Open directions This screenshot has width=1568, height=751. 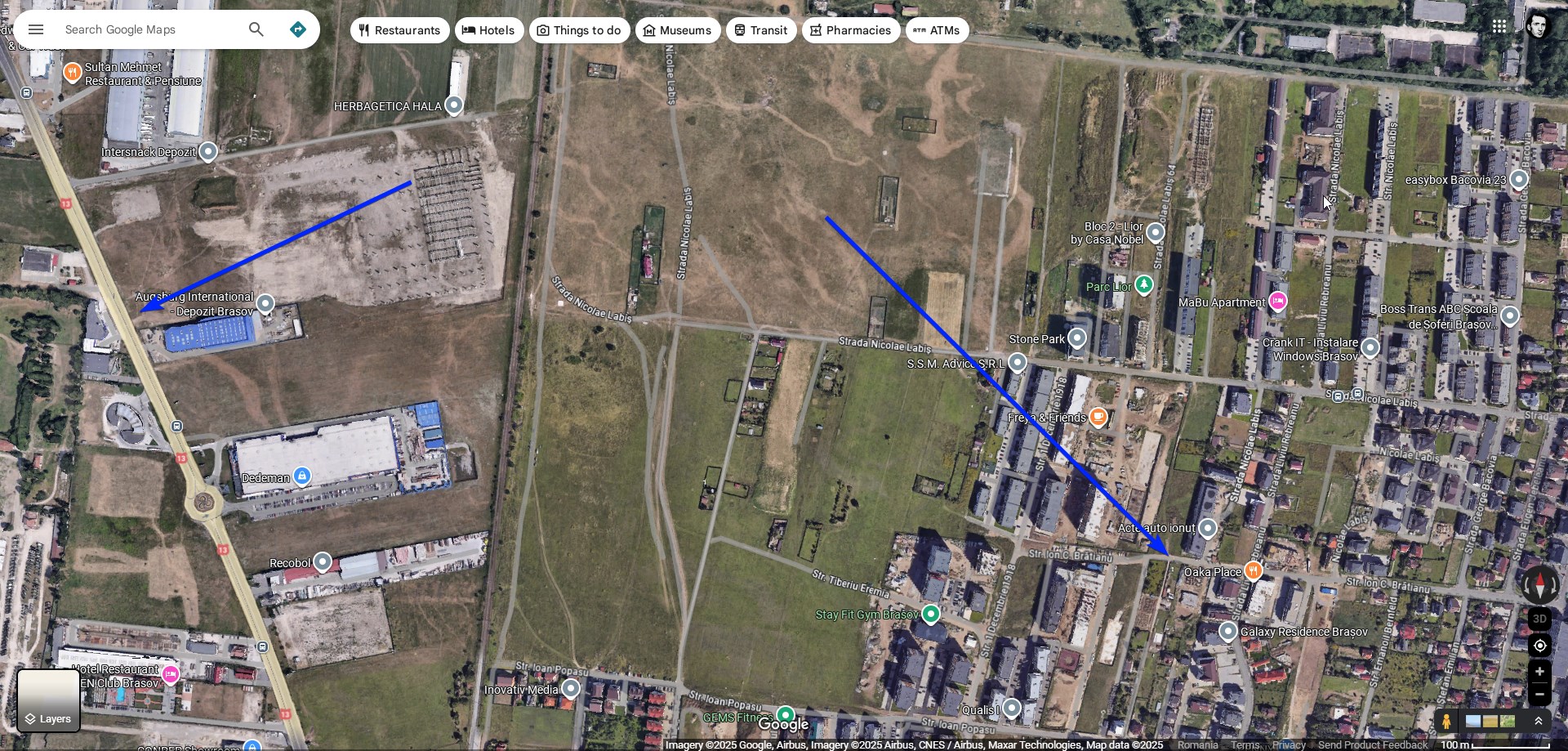pyautogui.click(x=298, y=29)
